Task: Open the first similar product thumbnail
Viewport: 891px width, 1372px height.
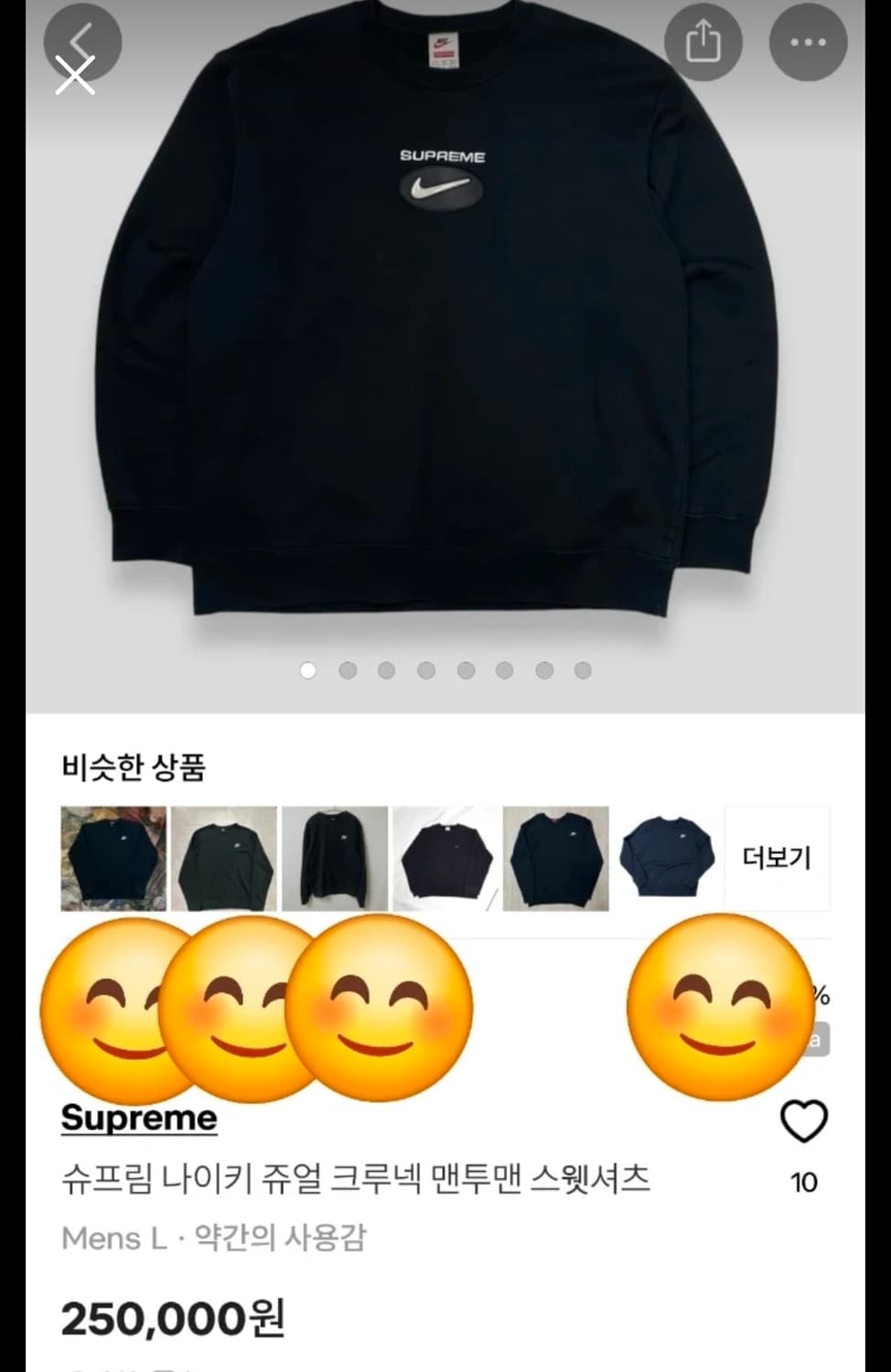Action: 113,860
